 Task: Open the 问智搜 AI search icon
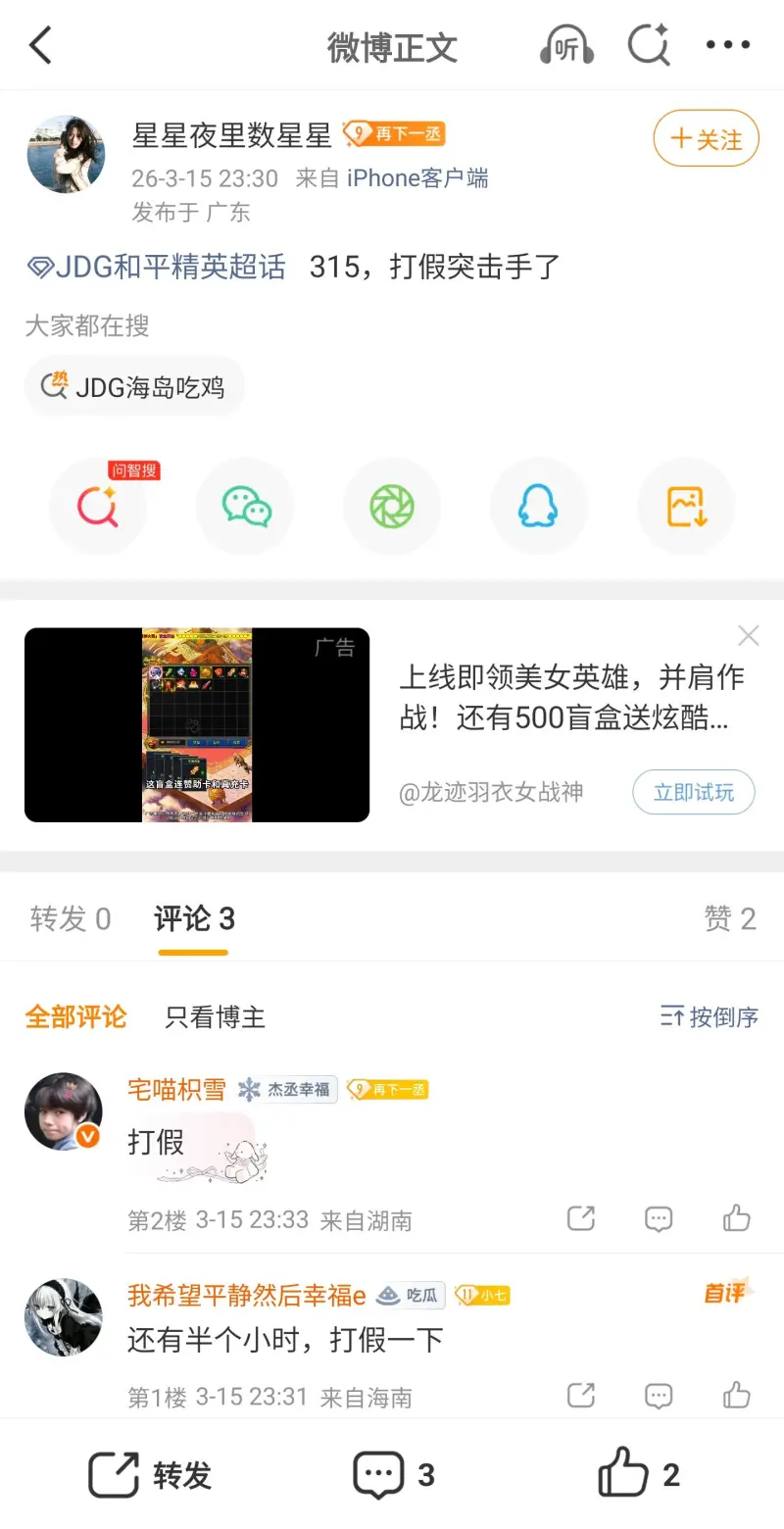(x=98, y=507)
